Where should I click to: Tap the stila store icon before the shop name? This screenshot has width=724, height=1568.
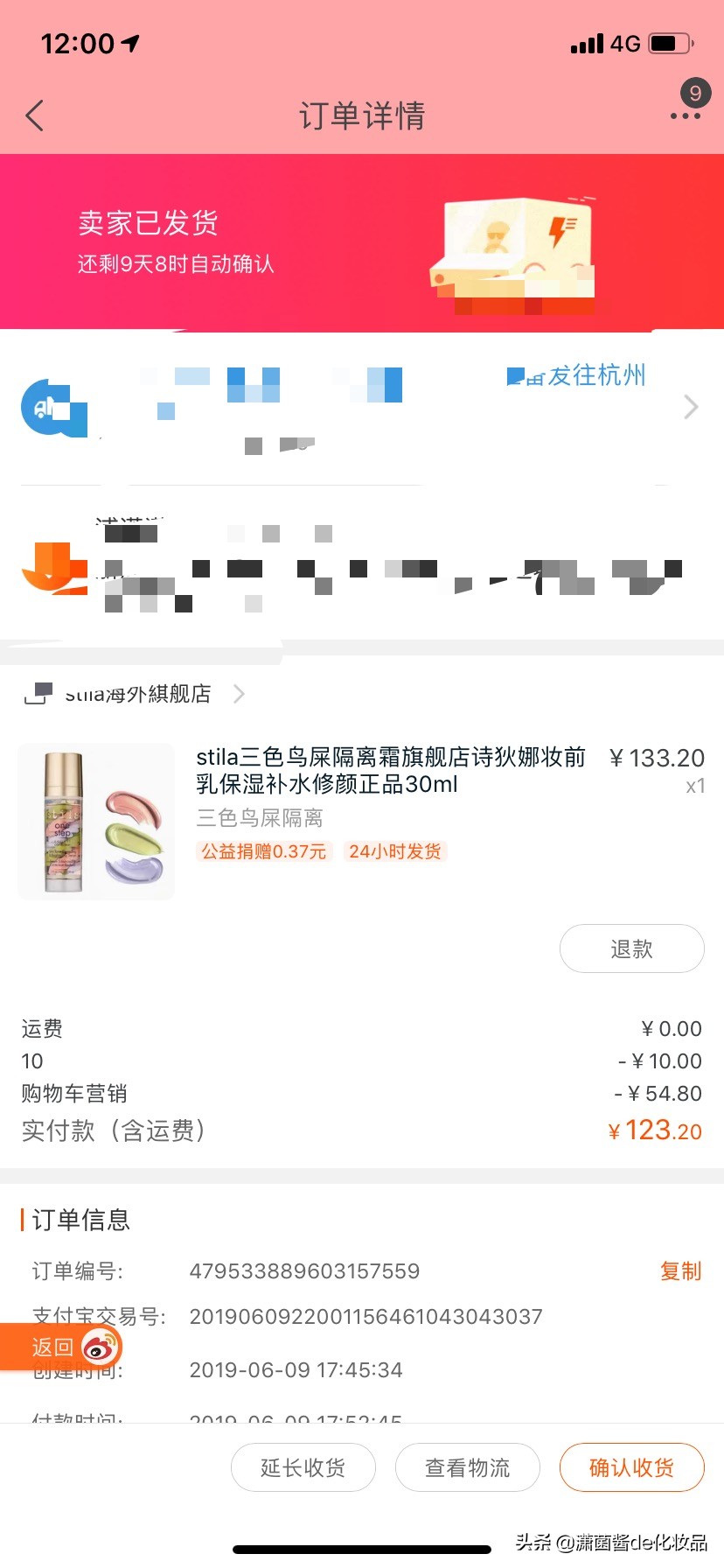point(38,693)
